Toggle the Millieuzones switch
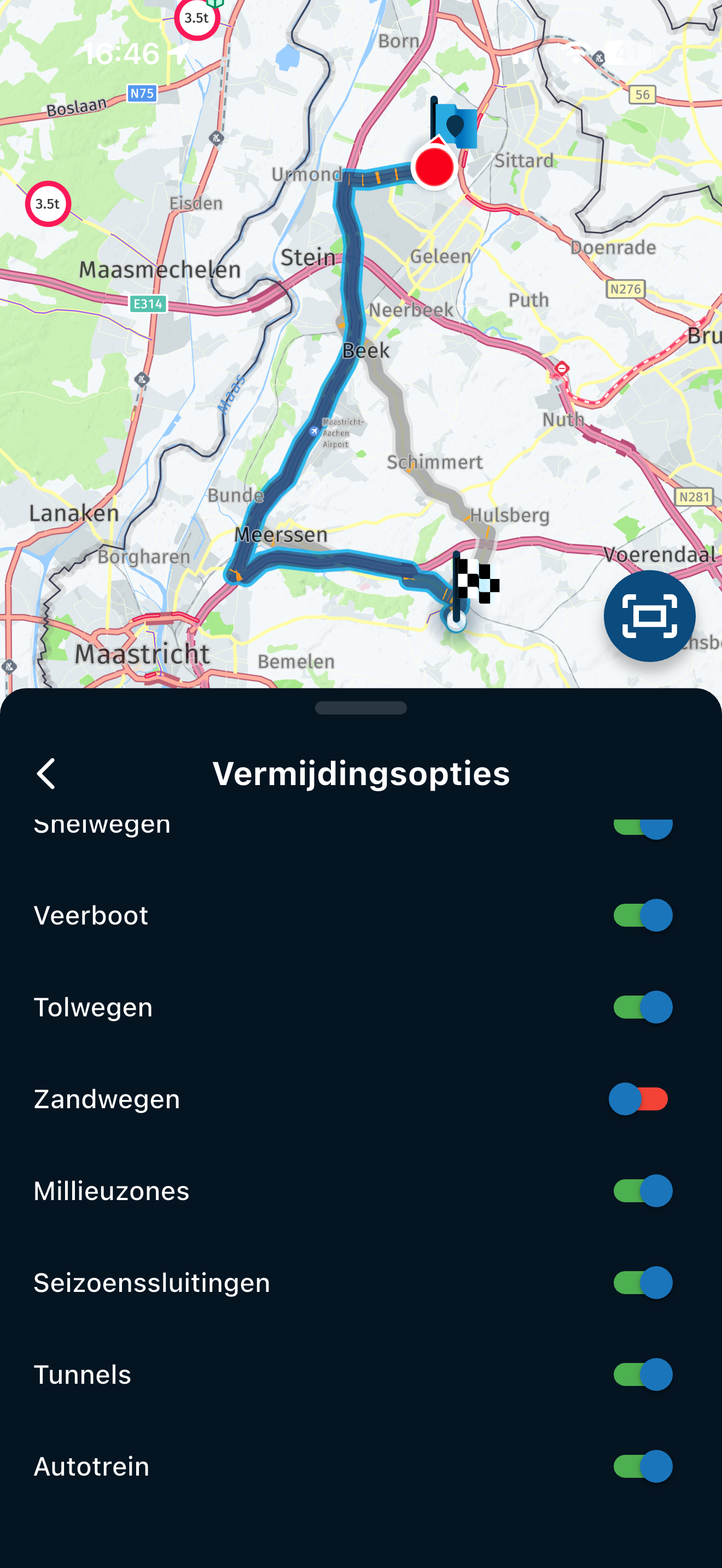Image resolution: width=722 pixels, height=1568 pixels. coord(642,1191)
